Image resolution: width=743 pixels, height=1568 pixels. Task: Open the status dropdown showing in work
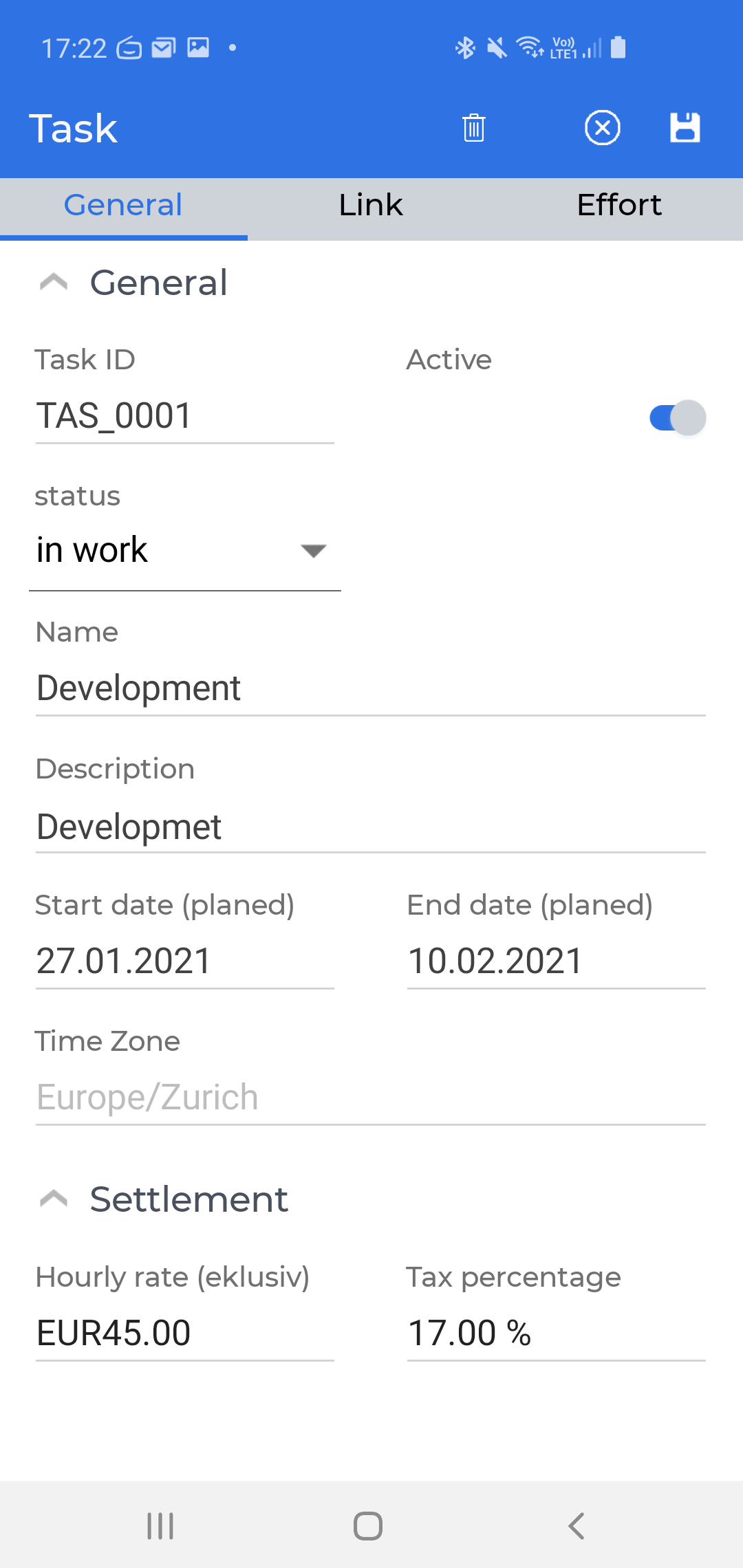click(x=185, y=551)
